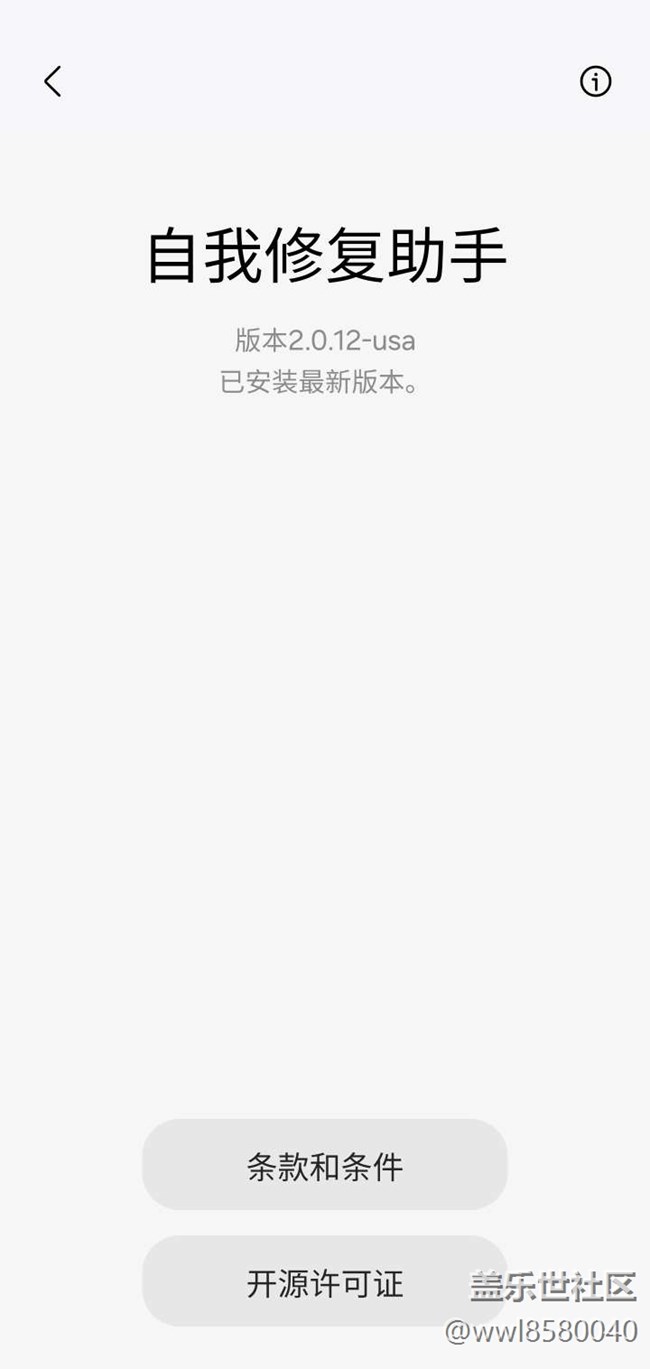650x1369 pixels.
Task: Open 条款和条件 (terms and conditions)
Action: 325,1165
